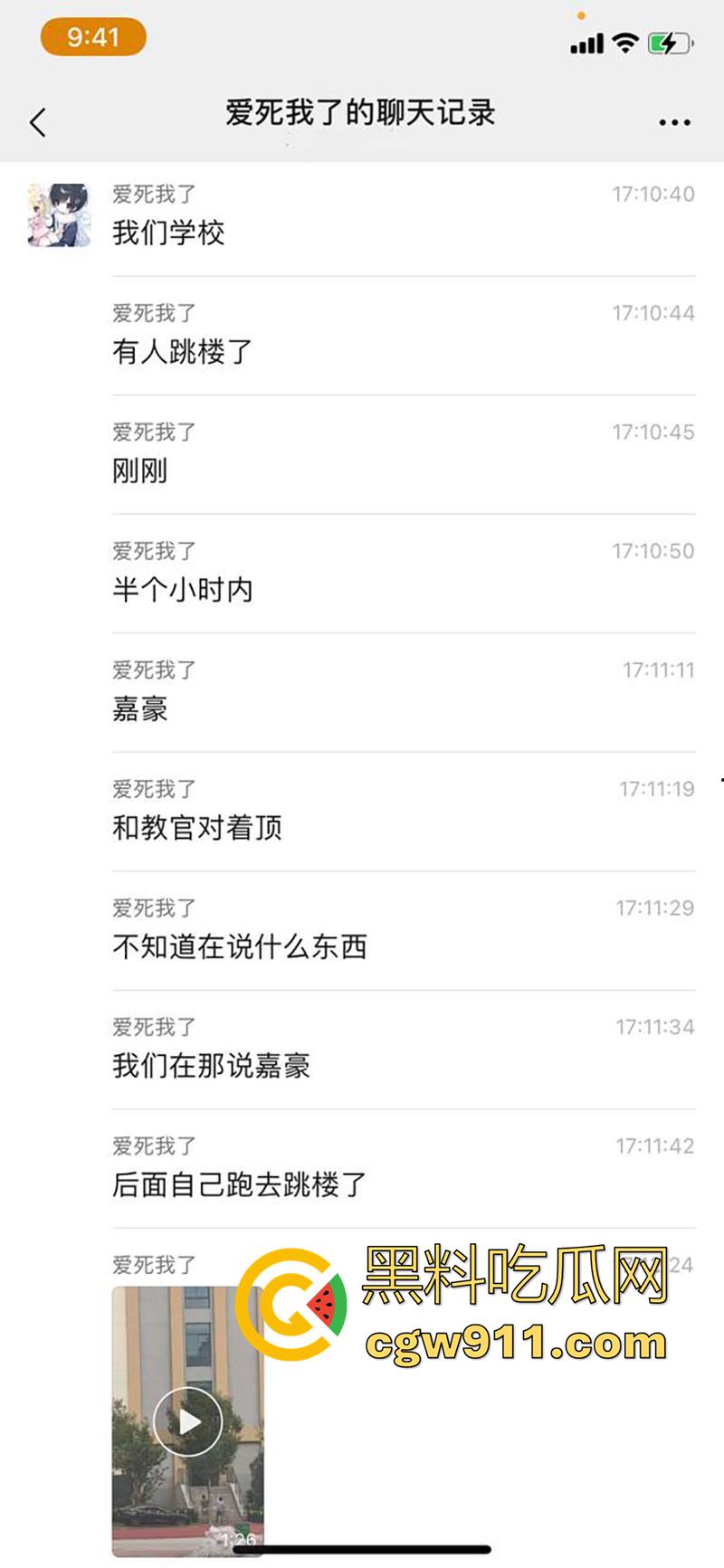Tap the chat title 爱死我了的聊天记录
This screenshot has height=1568, width=724.
[360, 115]
